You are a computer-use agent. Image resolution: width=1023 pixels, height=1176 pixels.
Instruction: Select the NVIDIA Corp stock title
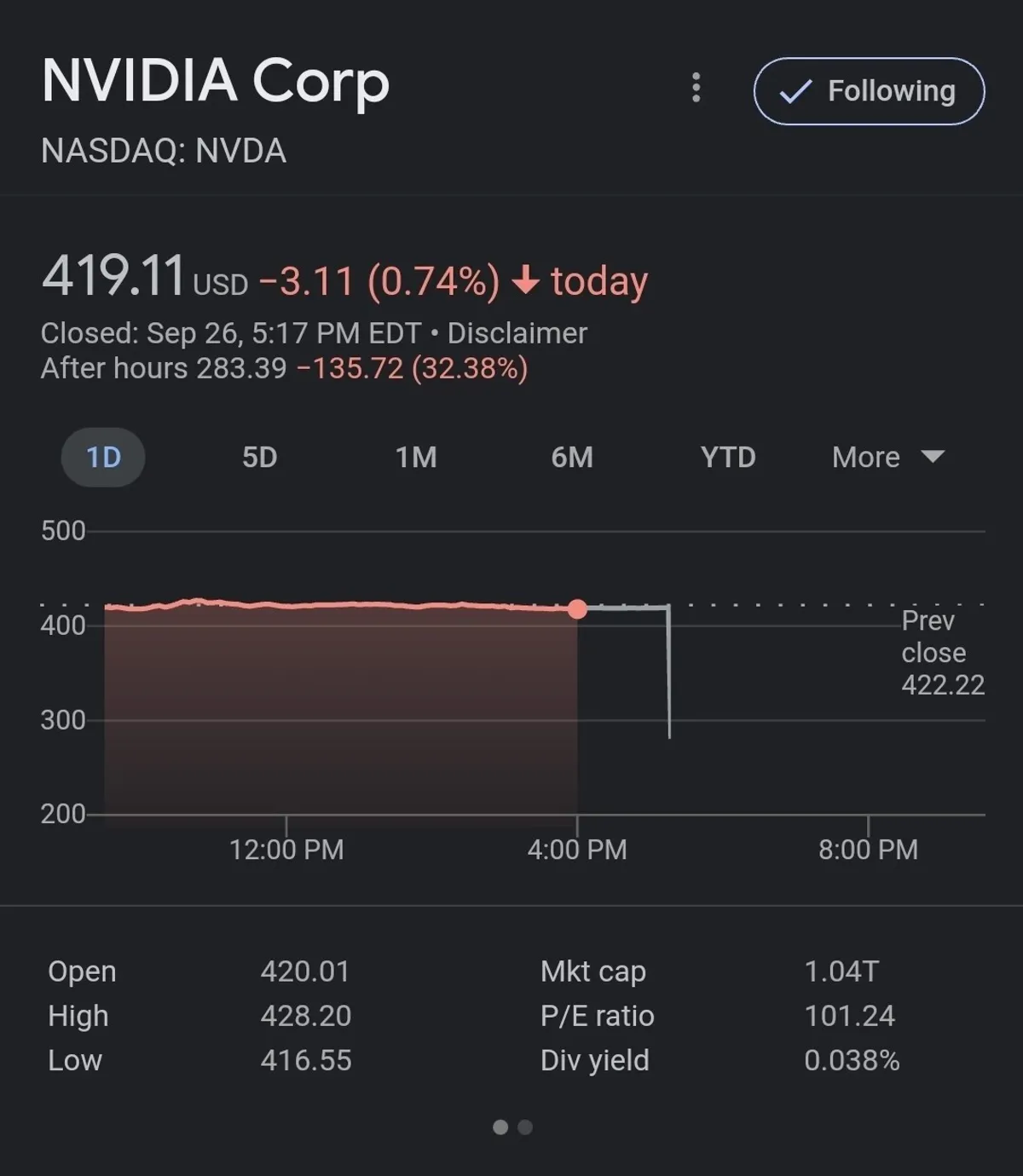[x=216, y=81]
